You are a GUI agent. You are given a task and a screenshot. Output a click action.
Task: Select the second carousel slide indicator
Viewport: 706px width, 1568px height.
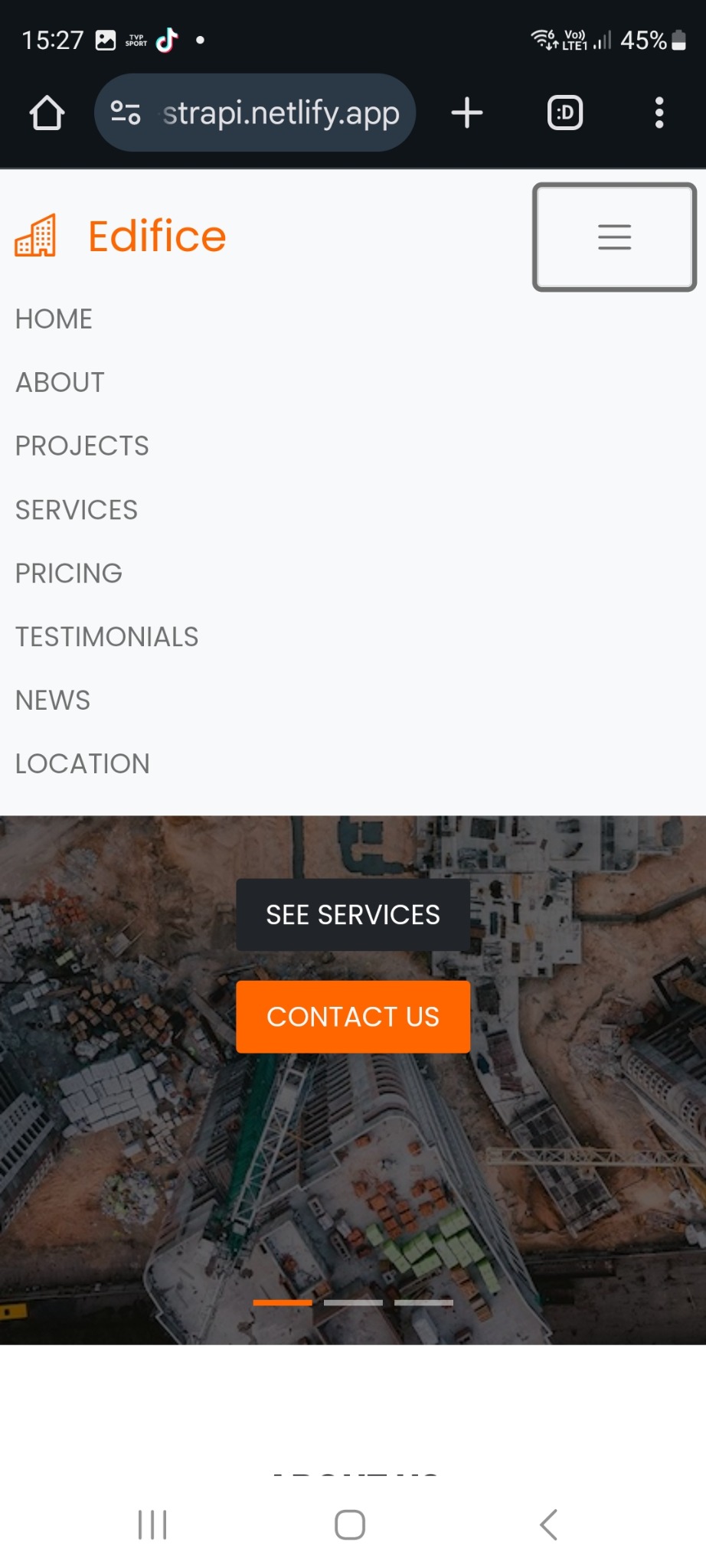(353, 1302)
